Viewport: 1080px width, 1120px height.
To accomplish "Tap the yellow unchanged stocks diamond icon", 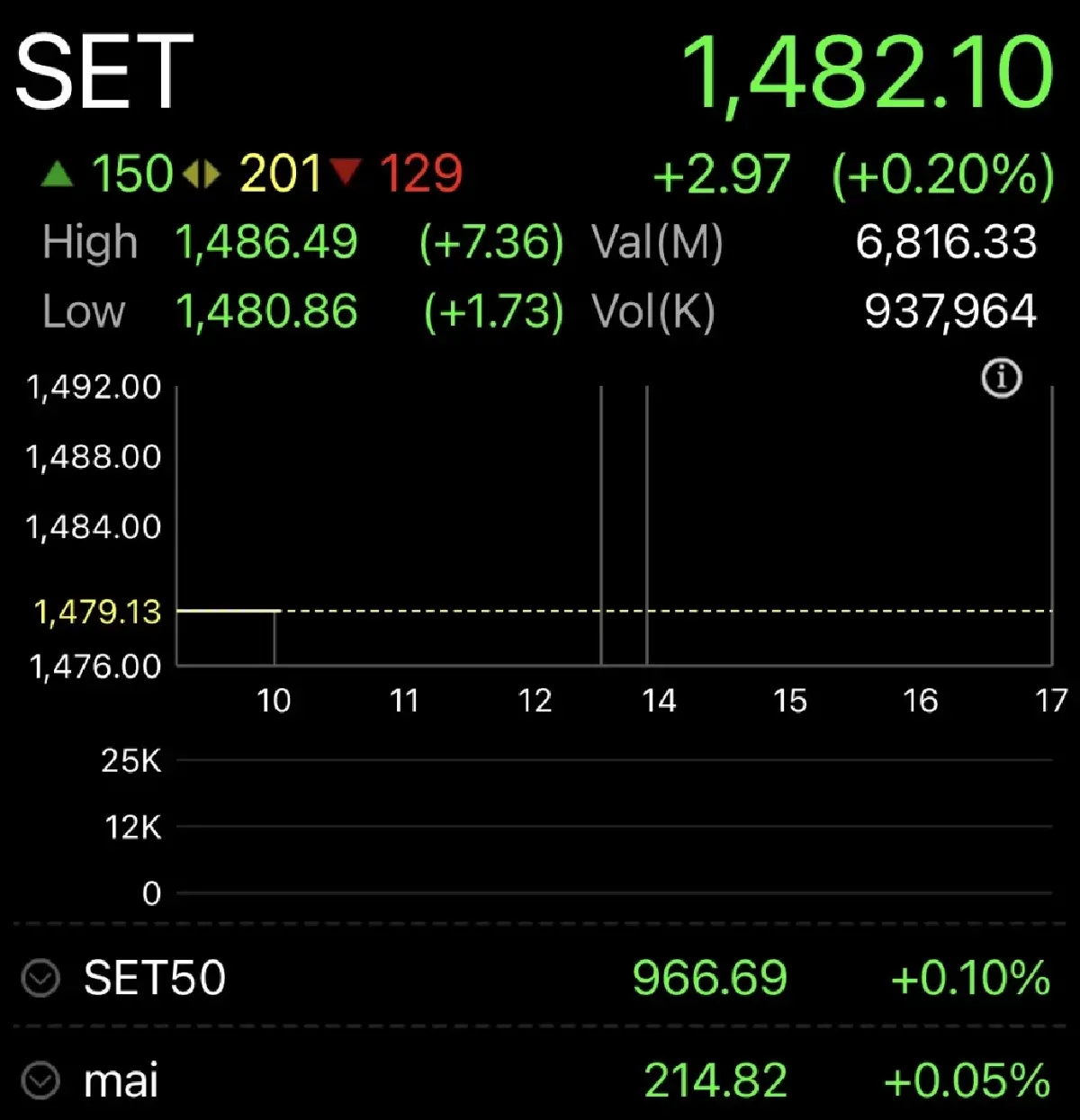I will [202, 173].
